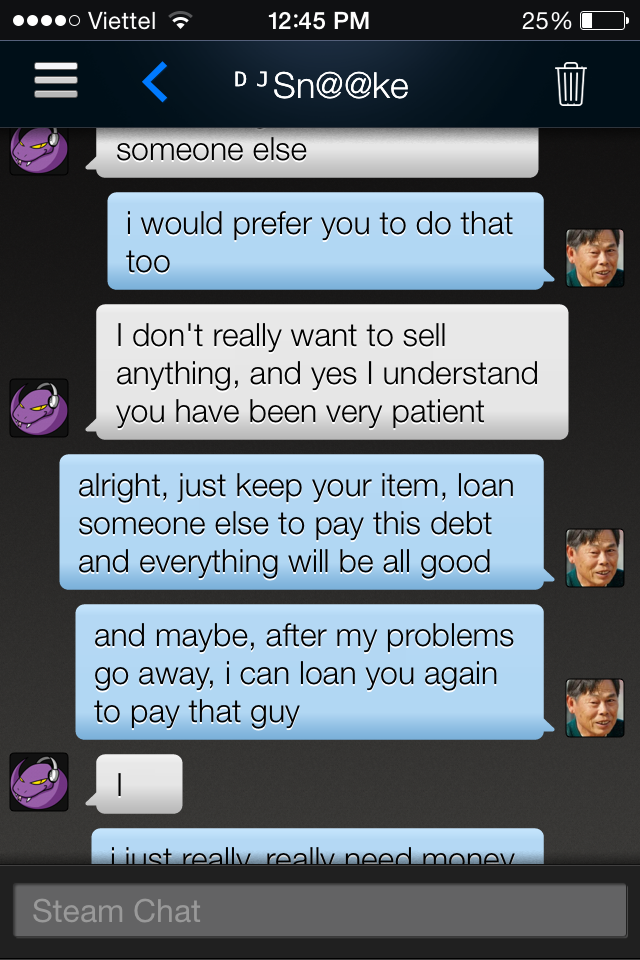Screen dimensions: 640x960
Task: Open the hamburger menu drawer
Action: [x=56, y=82]
